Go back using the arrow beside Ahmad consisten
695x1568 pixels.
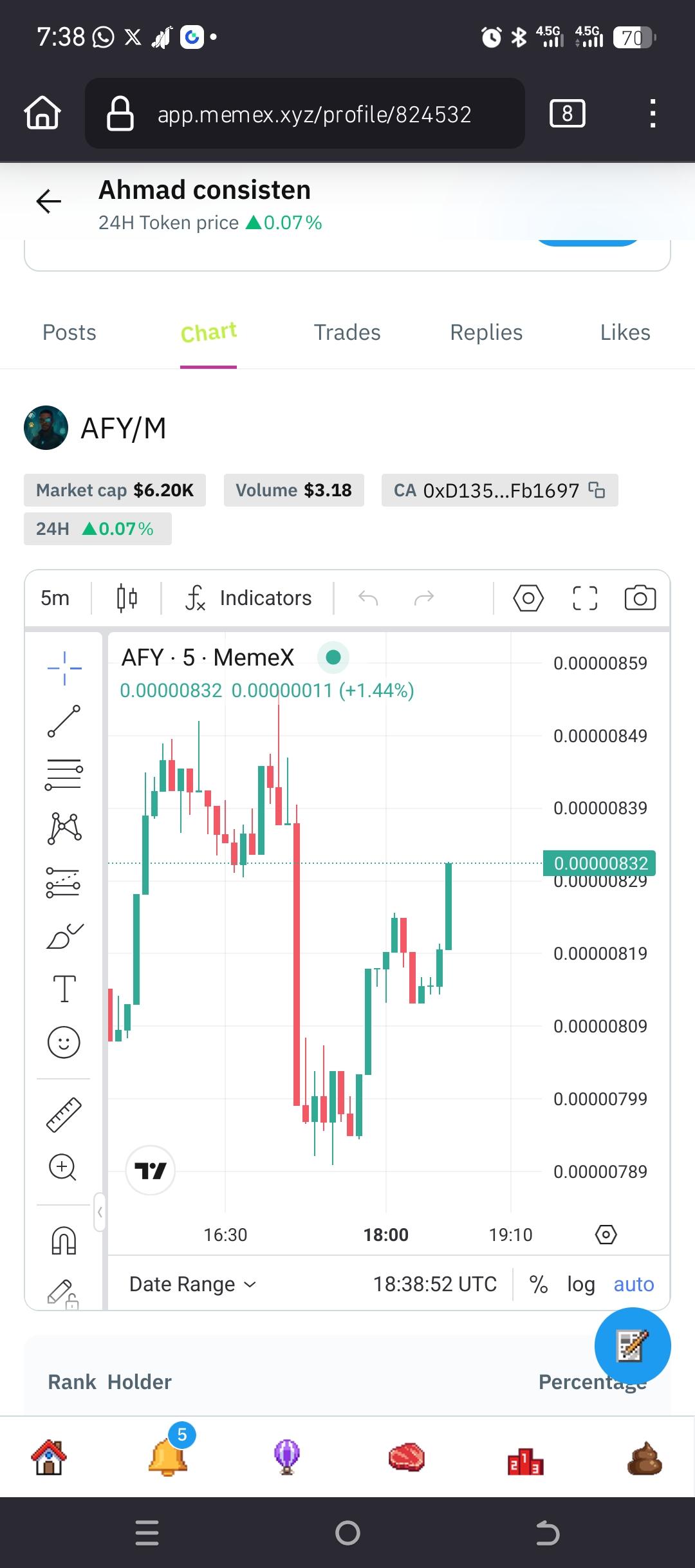pyautogui.click(x=48, y=201)
